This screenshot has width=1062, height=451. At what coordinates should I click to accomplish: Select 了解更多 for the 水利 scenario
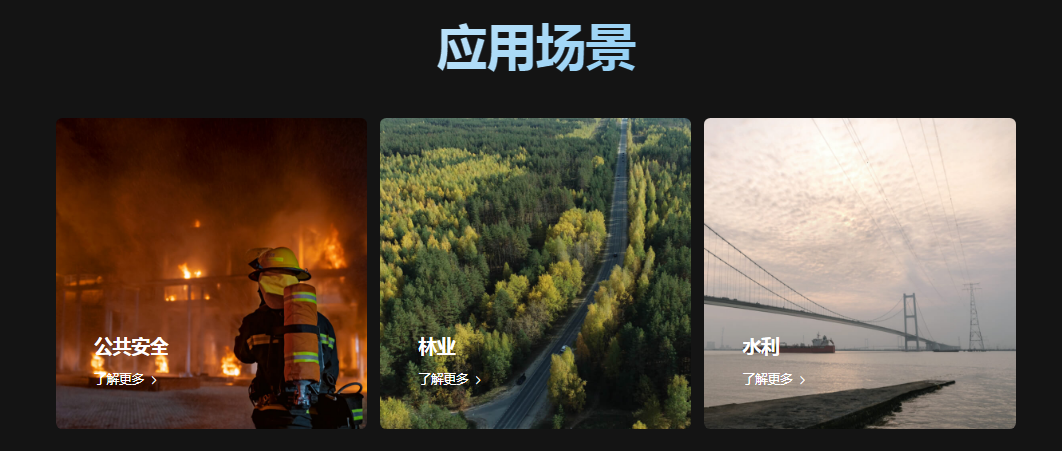pos(773,380)
